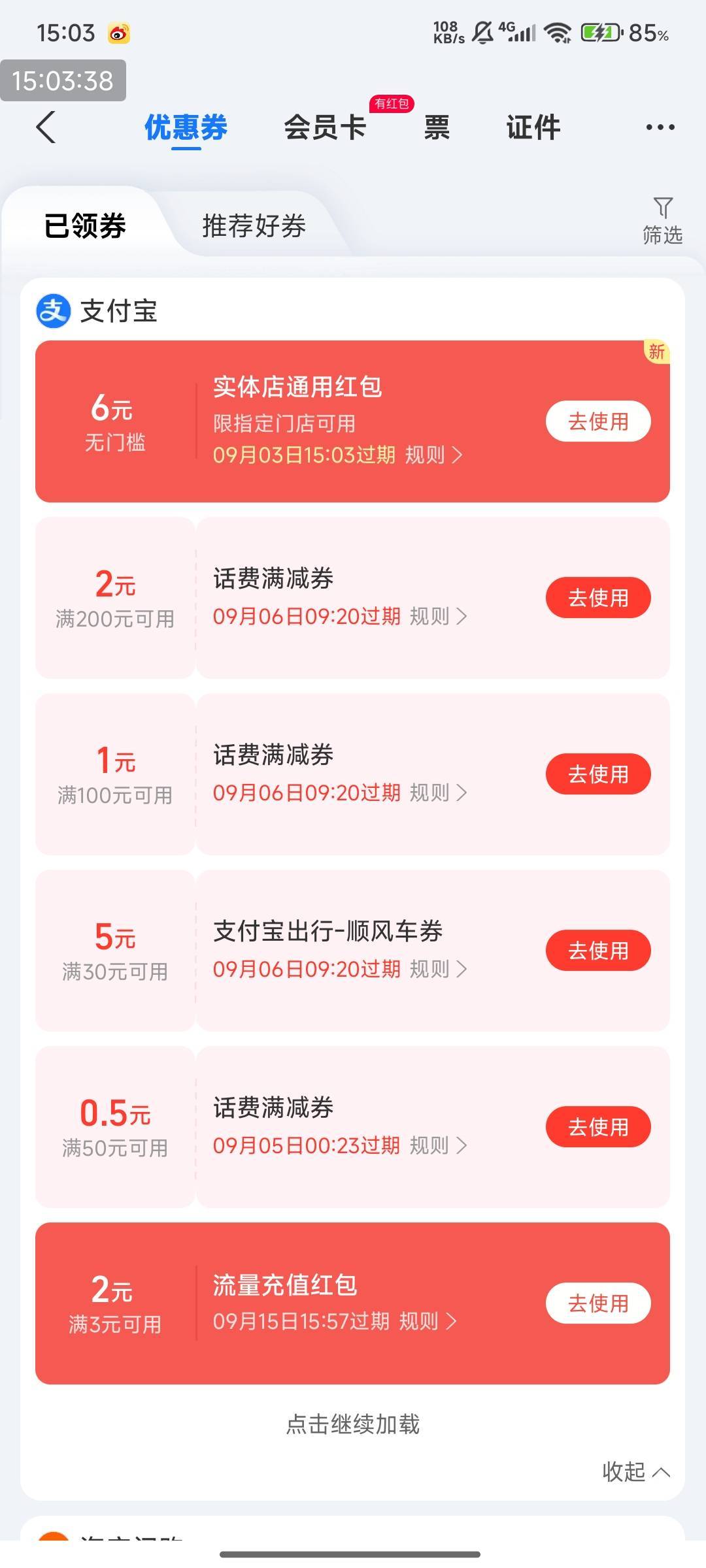View rules for 支付宝出行-顺风车券

[x=439, y=969]
